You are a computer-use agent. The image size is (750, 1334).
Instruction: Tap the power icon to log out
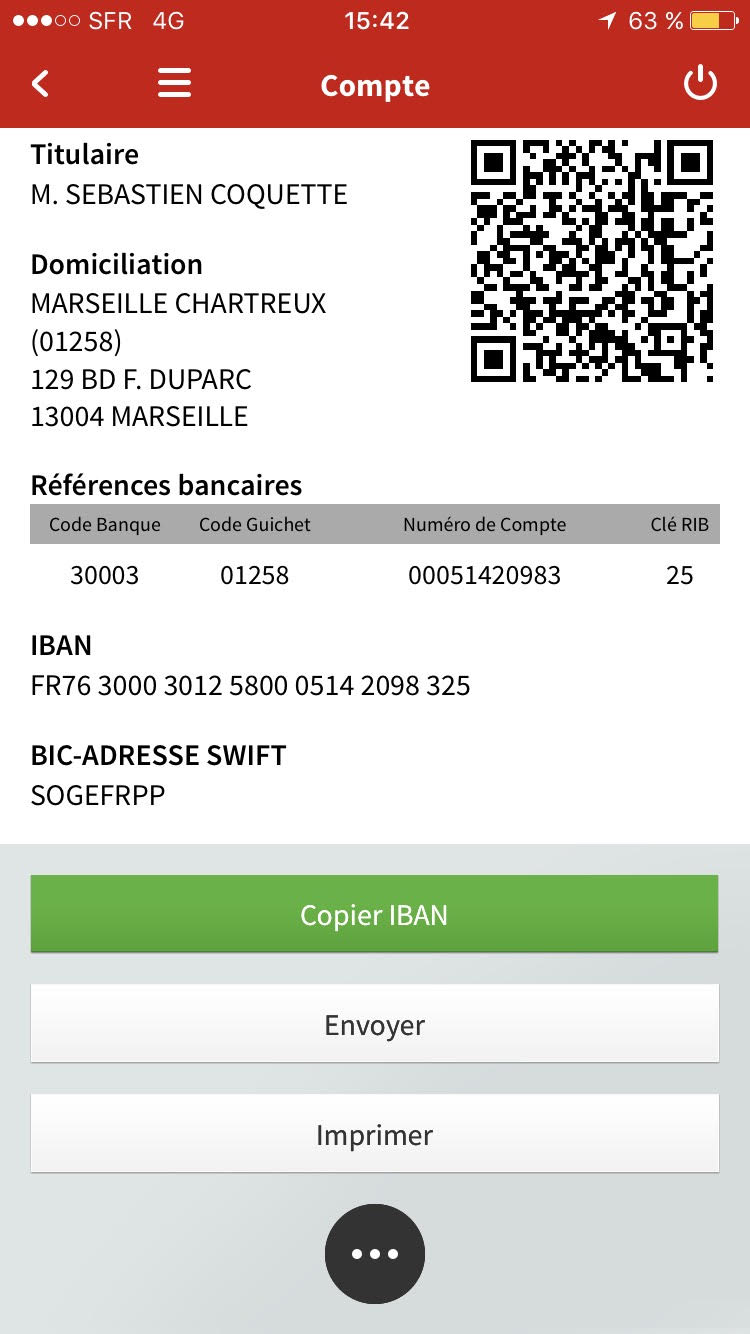(700, 84)
